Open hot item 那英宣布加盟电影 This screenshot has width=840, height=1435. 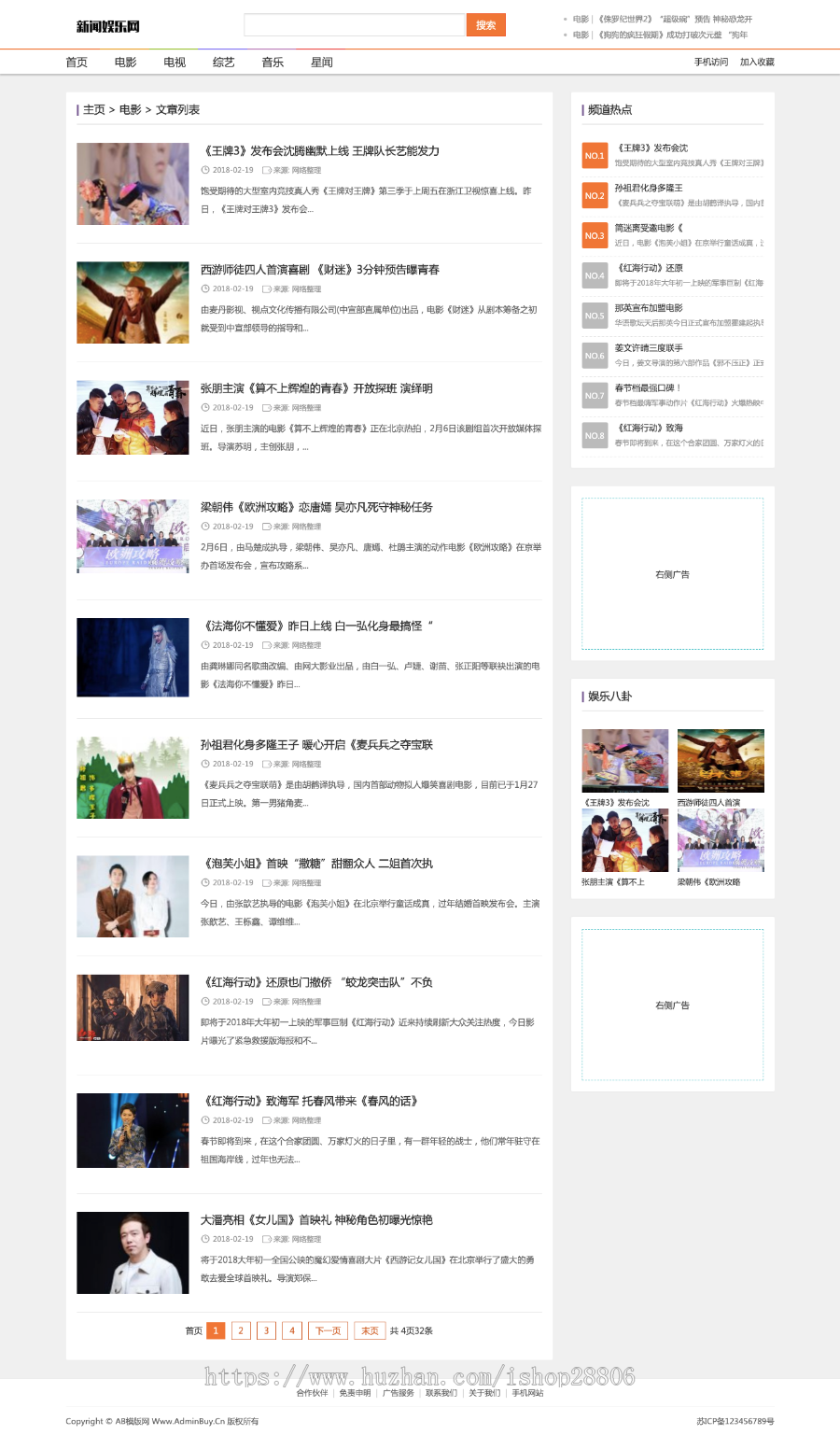point(649,308)
